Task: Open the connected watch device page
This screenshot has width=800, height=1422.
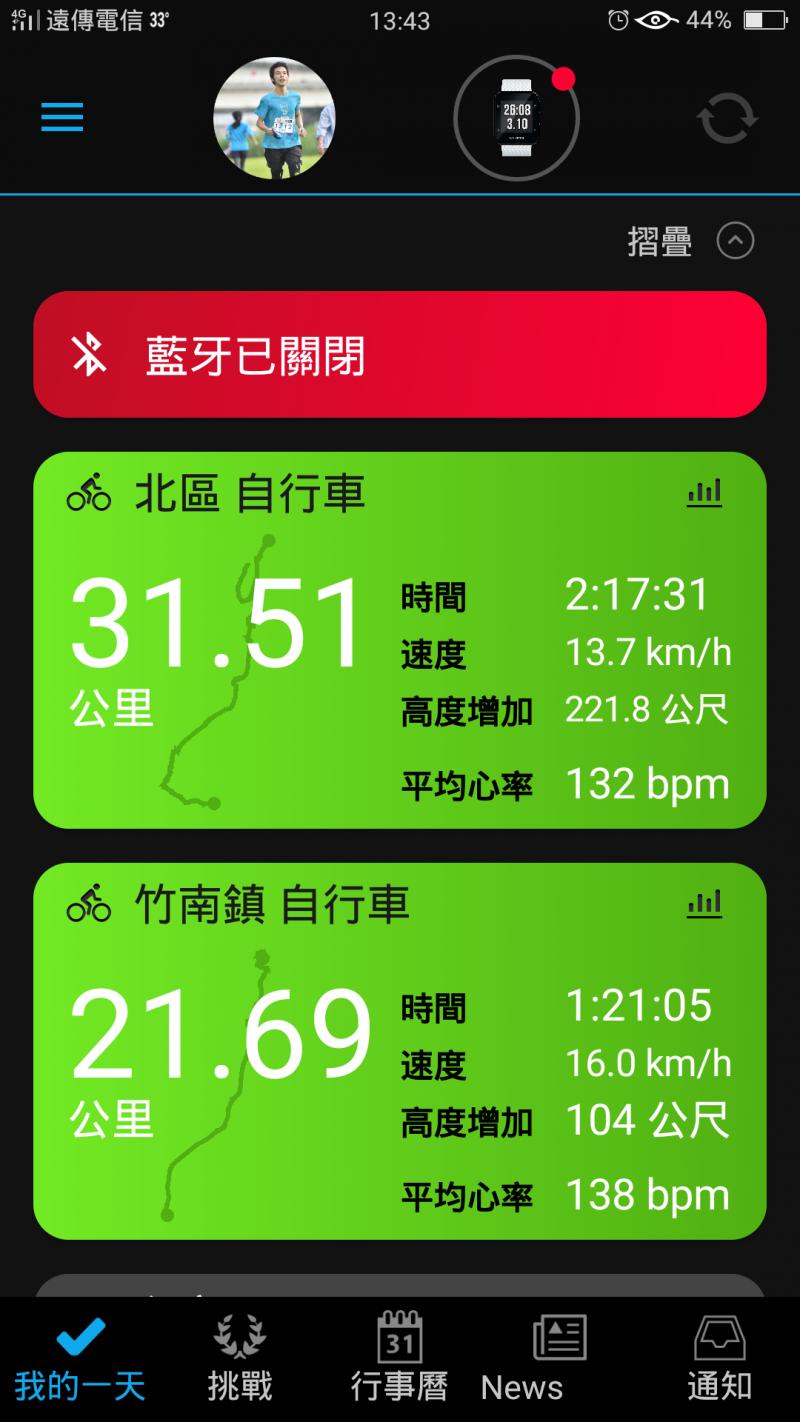Action: click(x=516, y=118)
